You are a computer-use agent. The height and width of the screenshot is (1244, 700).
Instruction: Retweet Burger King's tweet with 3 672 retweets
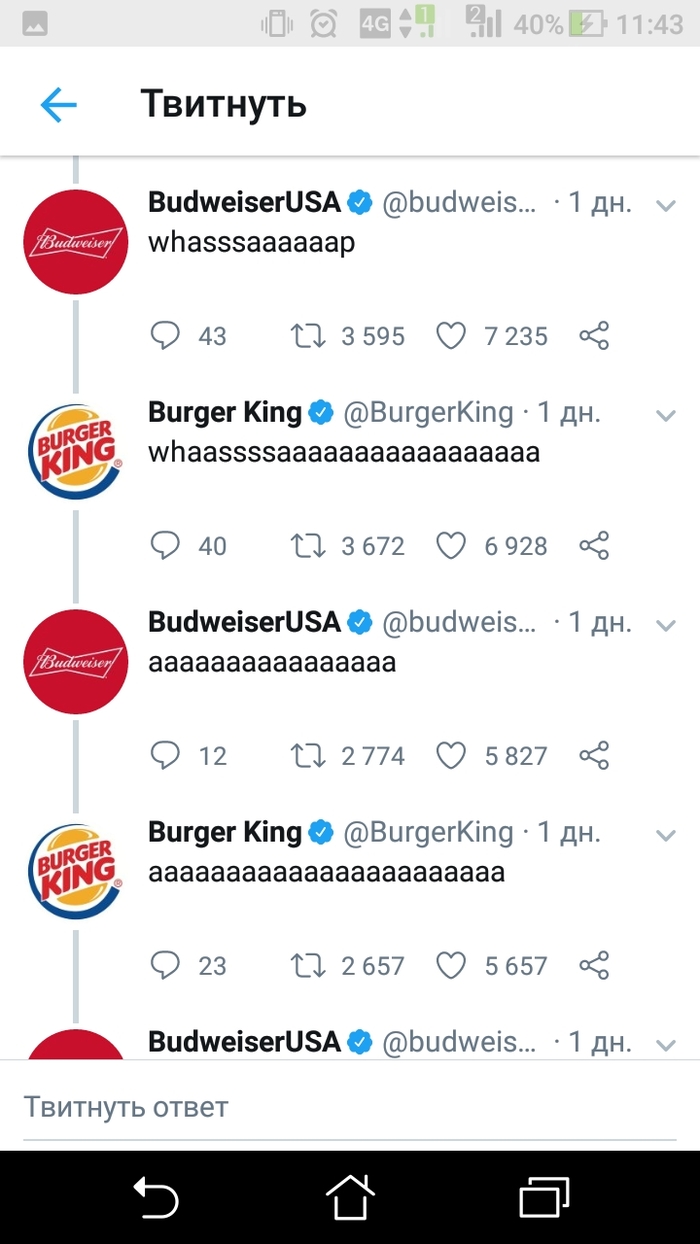point(307,545)
